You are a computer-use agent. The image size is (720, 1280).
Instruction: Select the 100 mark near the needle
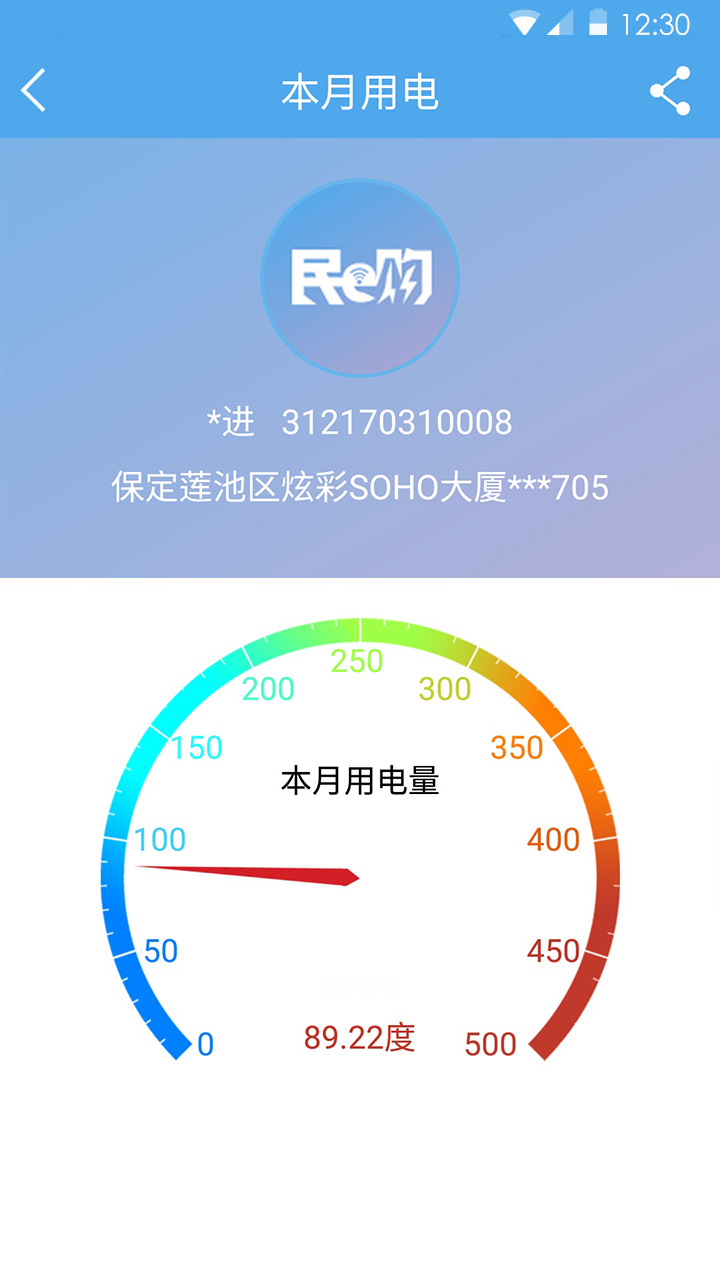point(160,841)
